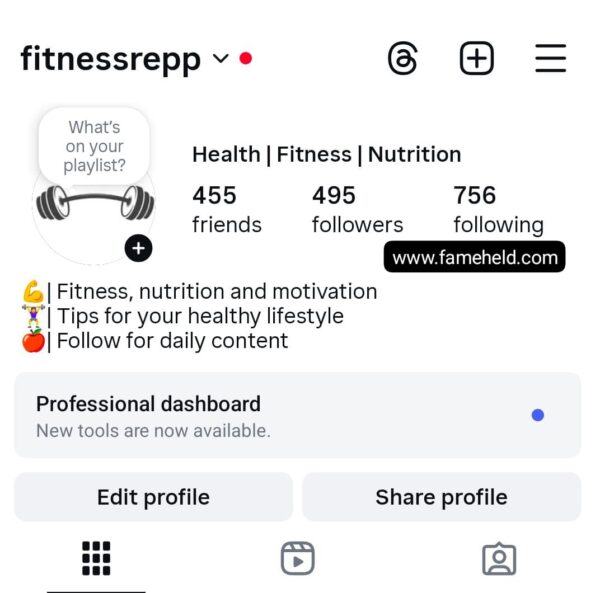Open the Professional dashboard
Screen dimensions: 600x593
[297, 415]
